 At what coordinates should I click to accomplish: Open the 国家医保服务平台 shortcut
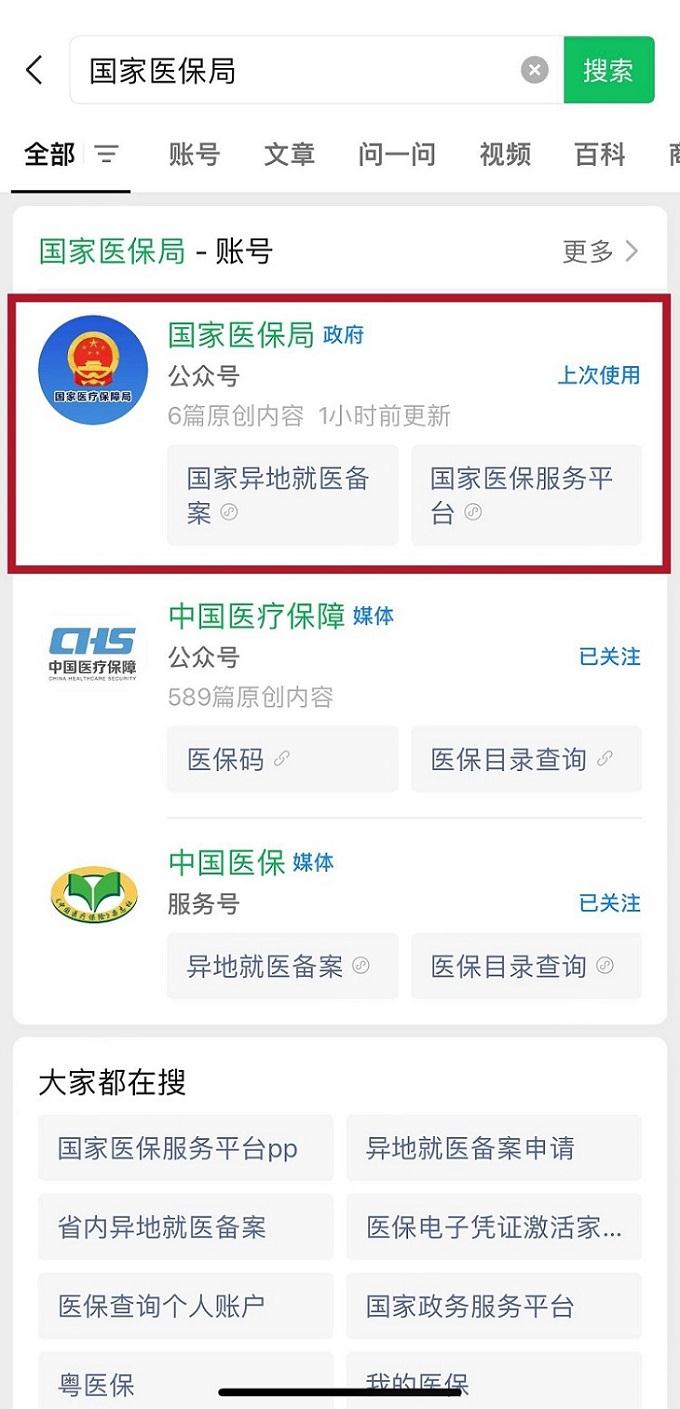click(x=526, y=495)
